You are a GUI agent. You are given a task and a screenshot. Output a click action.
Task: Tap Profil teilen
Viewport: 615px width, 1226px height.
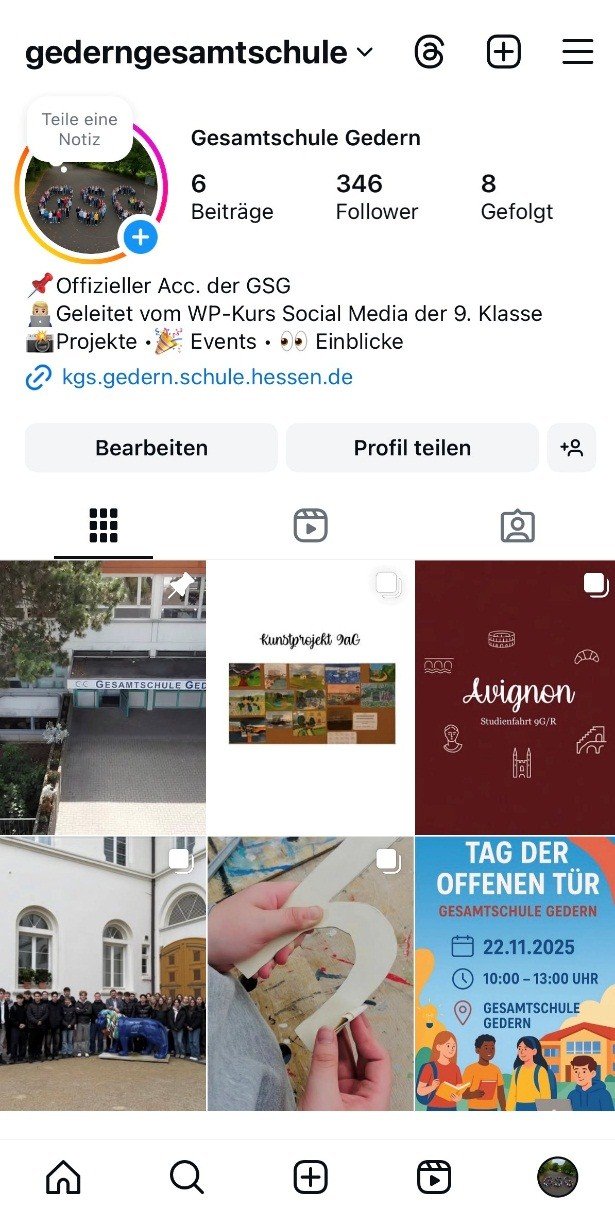(x=412, y=448)
